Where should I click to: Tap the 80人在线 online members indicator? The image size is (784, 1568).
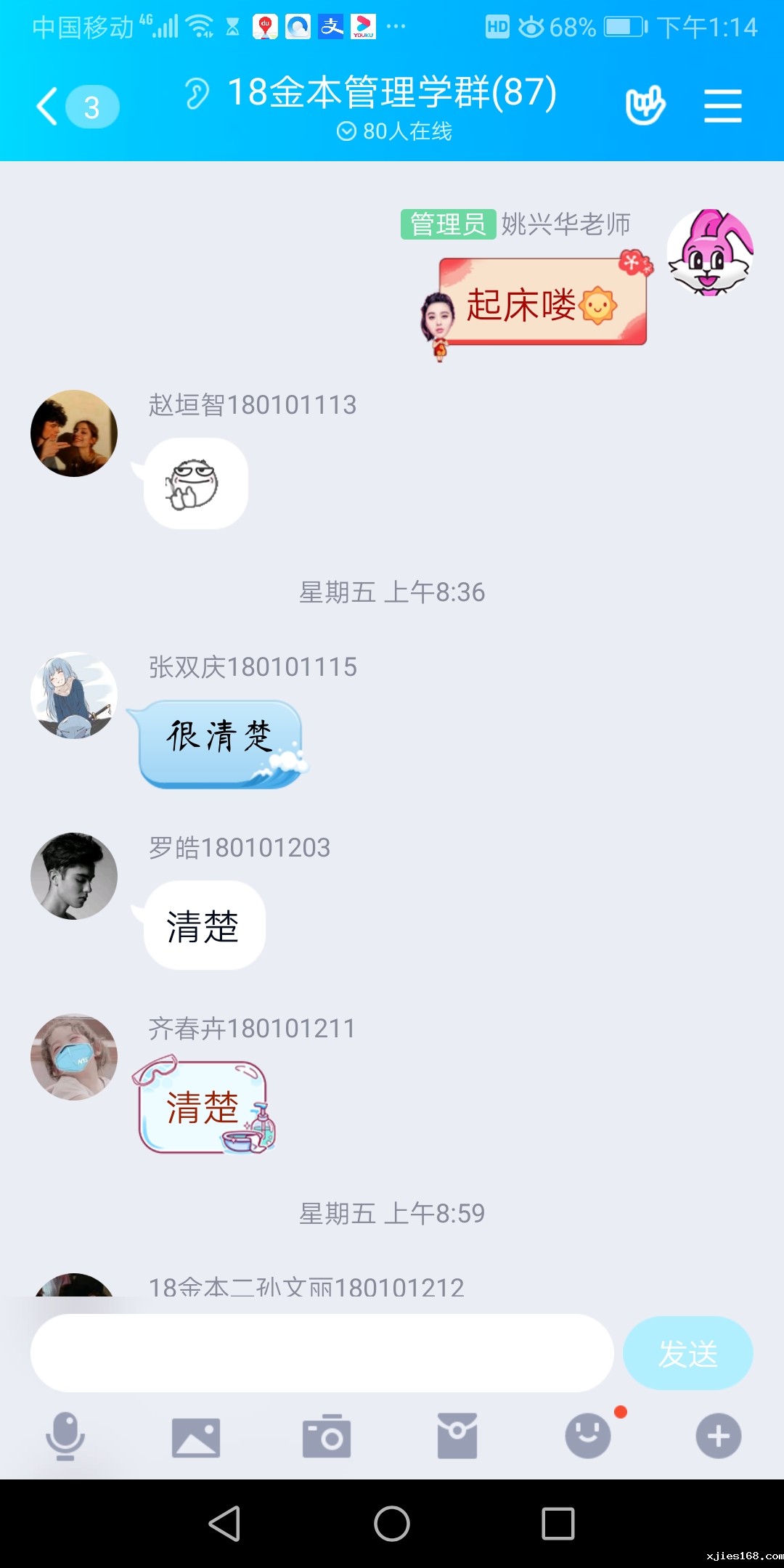tap(394, 131)
